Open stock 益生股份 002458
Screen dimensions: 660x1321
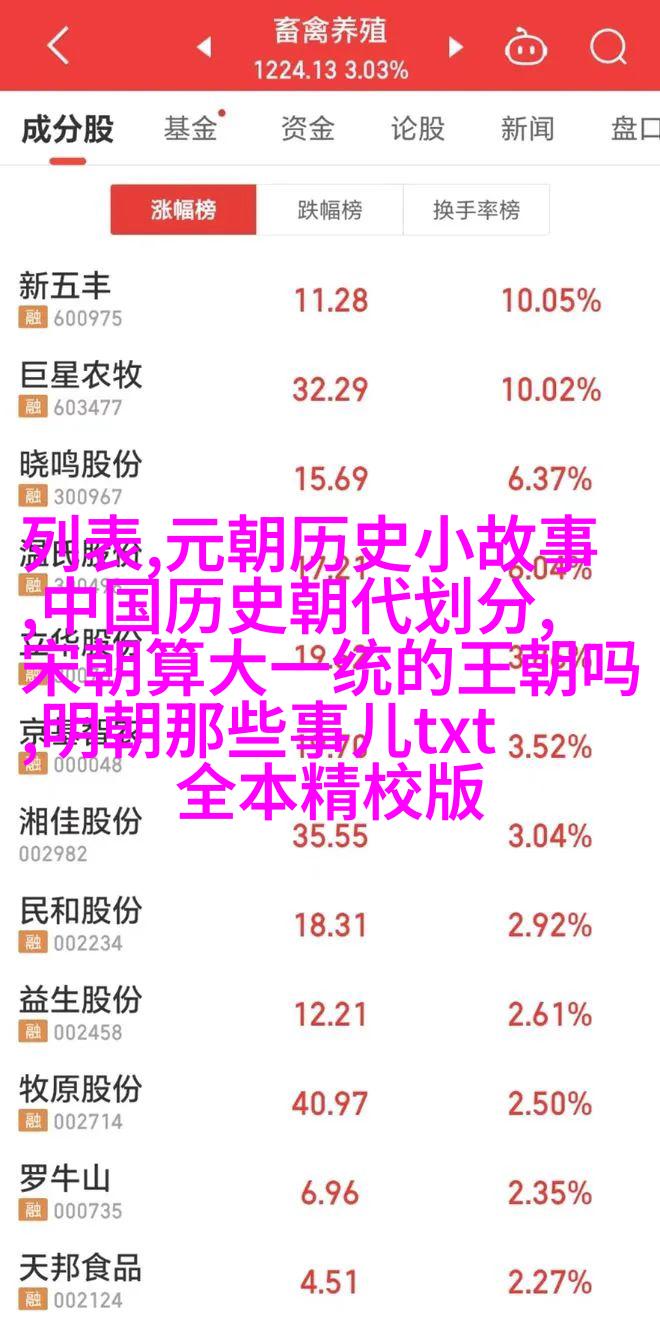coord(330,1014)
